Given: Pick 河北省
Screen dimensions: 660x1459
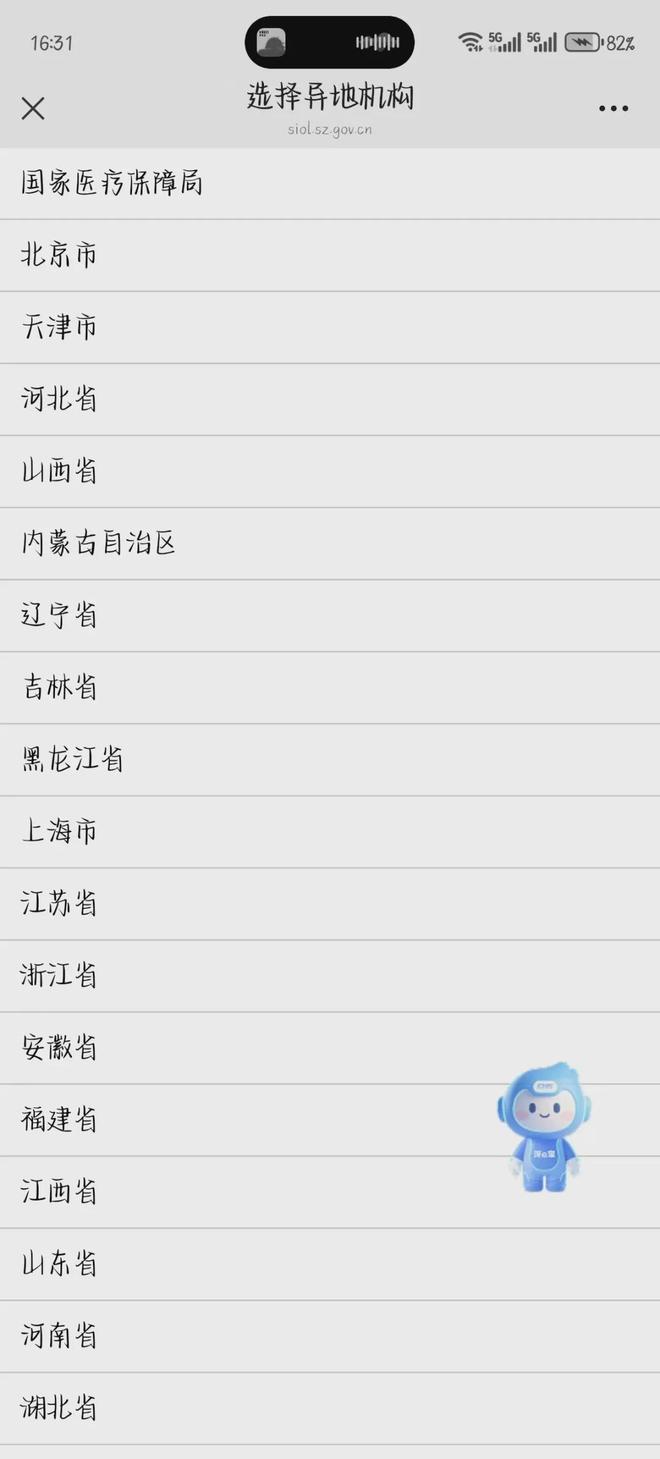Looking at the screenshot, I should 60,399.
